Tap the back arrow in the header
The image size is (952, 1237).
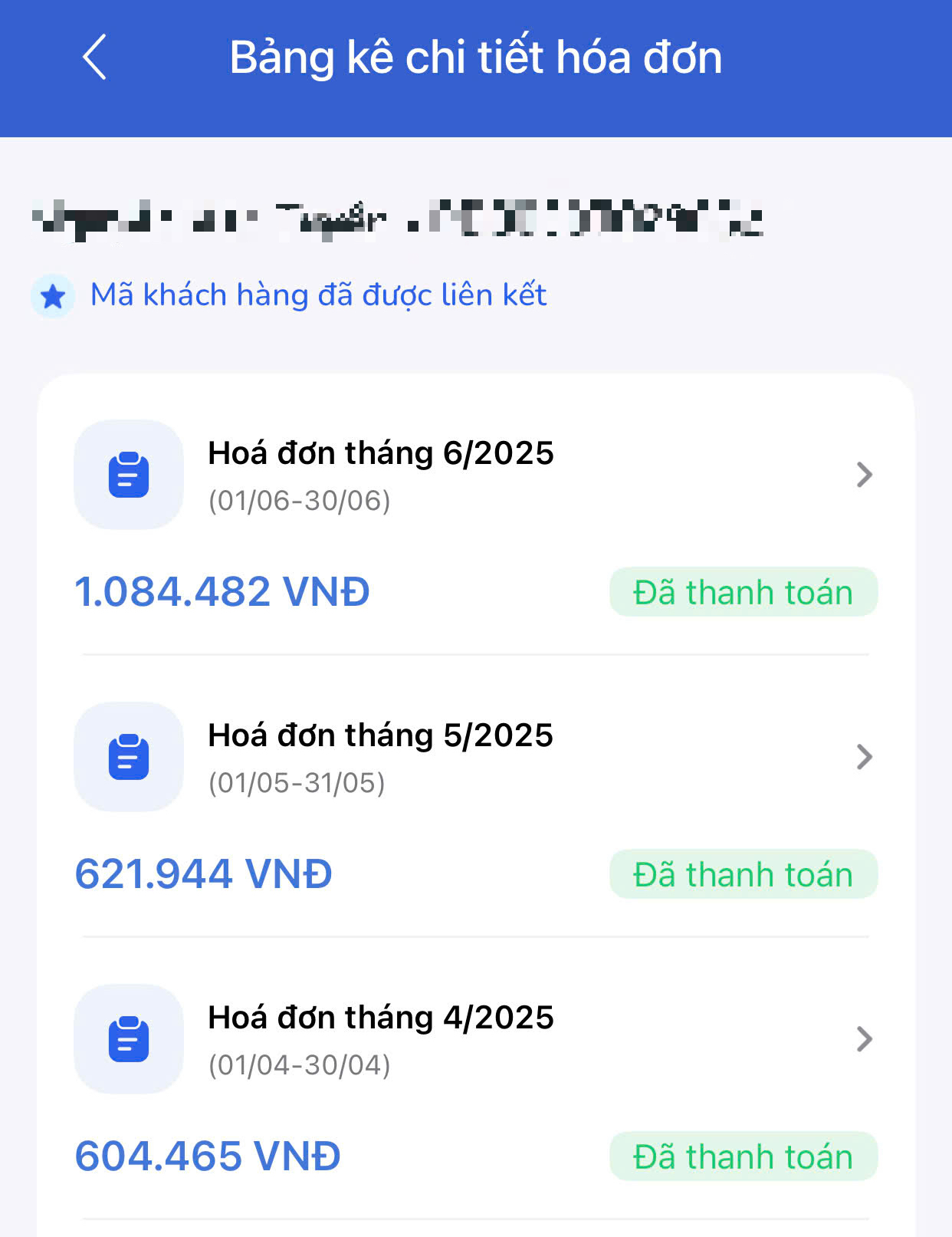point(94,58)
